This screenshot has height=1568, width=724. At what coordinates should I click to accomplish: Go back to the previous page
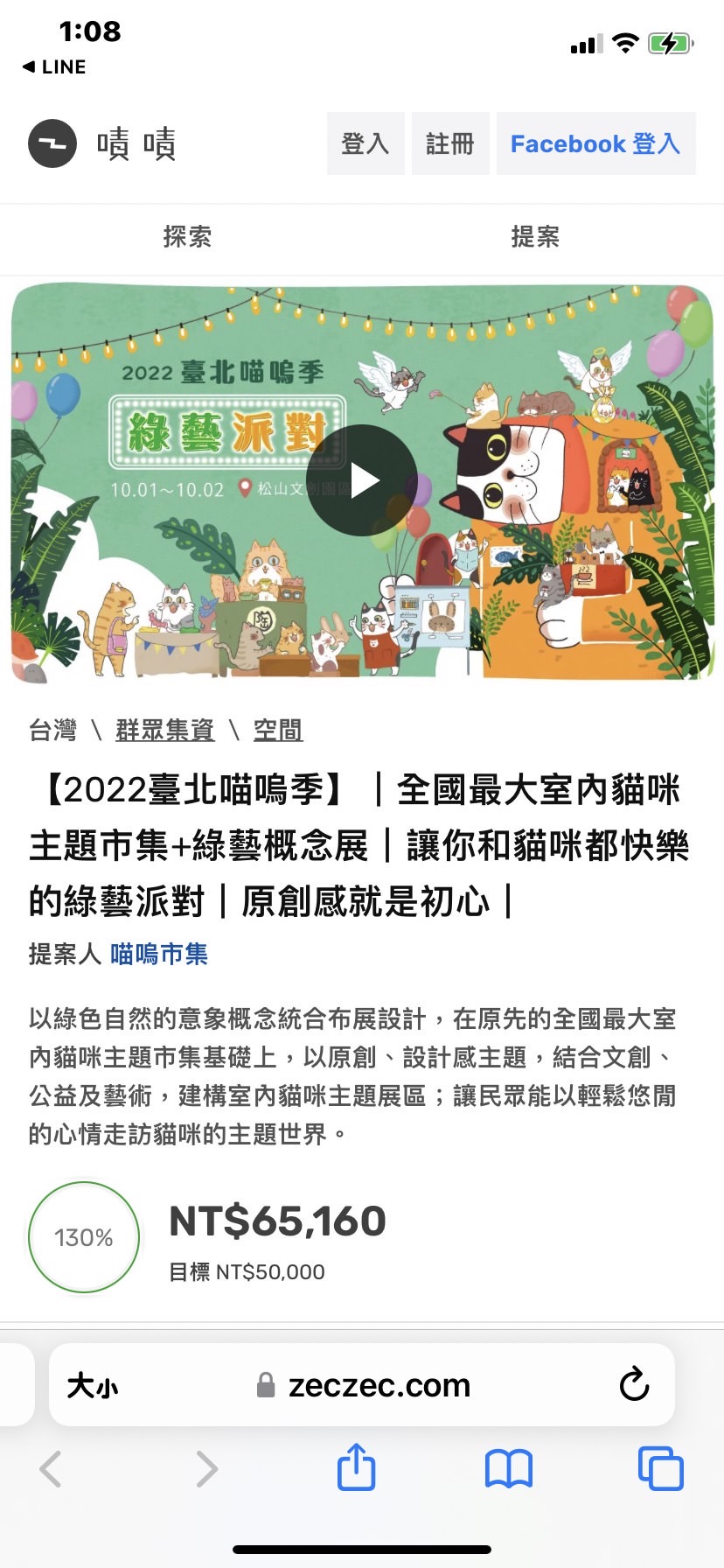pyautogui.click(x=52, y=1469)
